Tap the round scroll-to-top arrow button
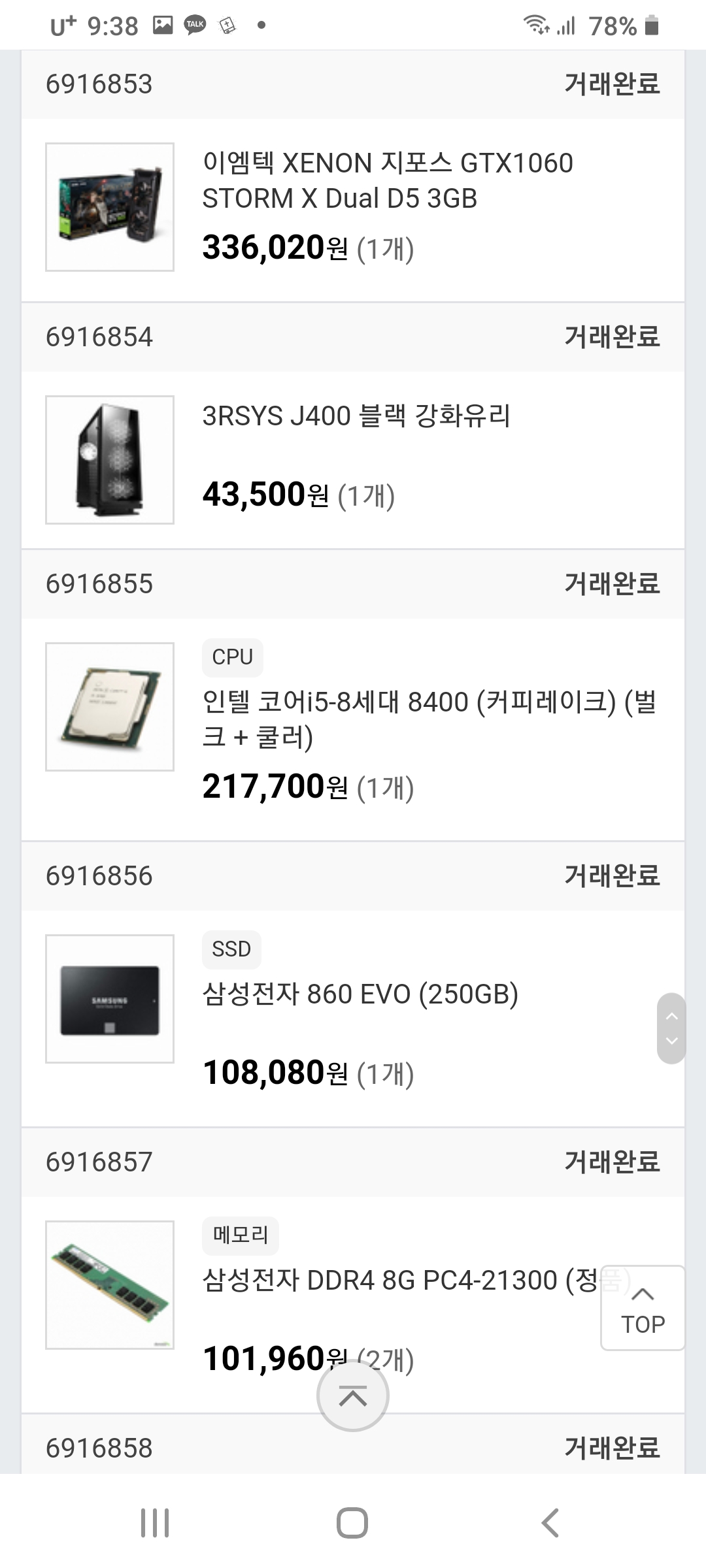This screenshot has width=706, height=1568. click(x=353, y=1396)
